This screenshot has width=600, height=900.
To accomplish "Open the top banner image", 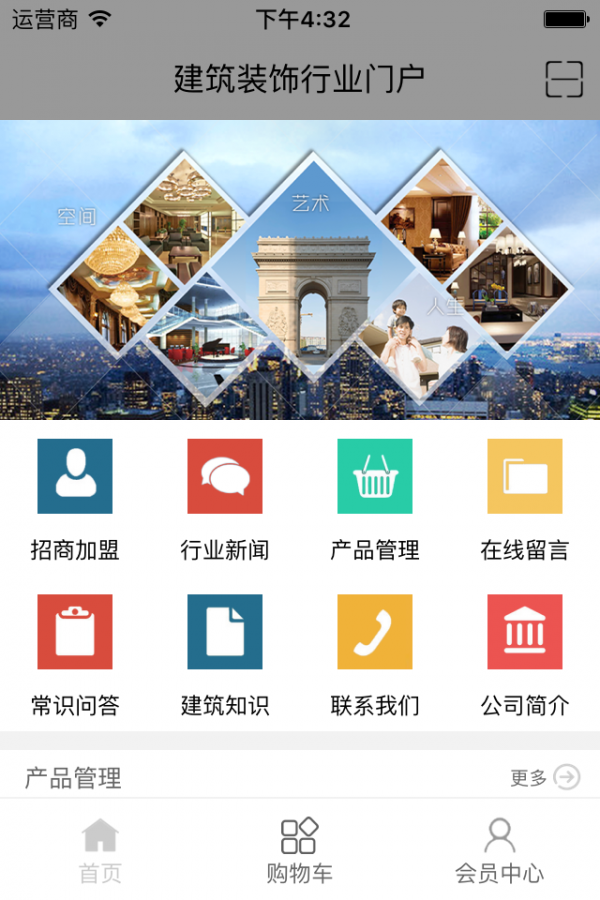I will [300, 270].
